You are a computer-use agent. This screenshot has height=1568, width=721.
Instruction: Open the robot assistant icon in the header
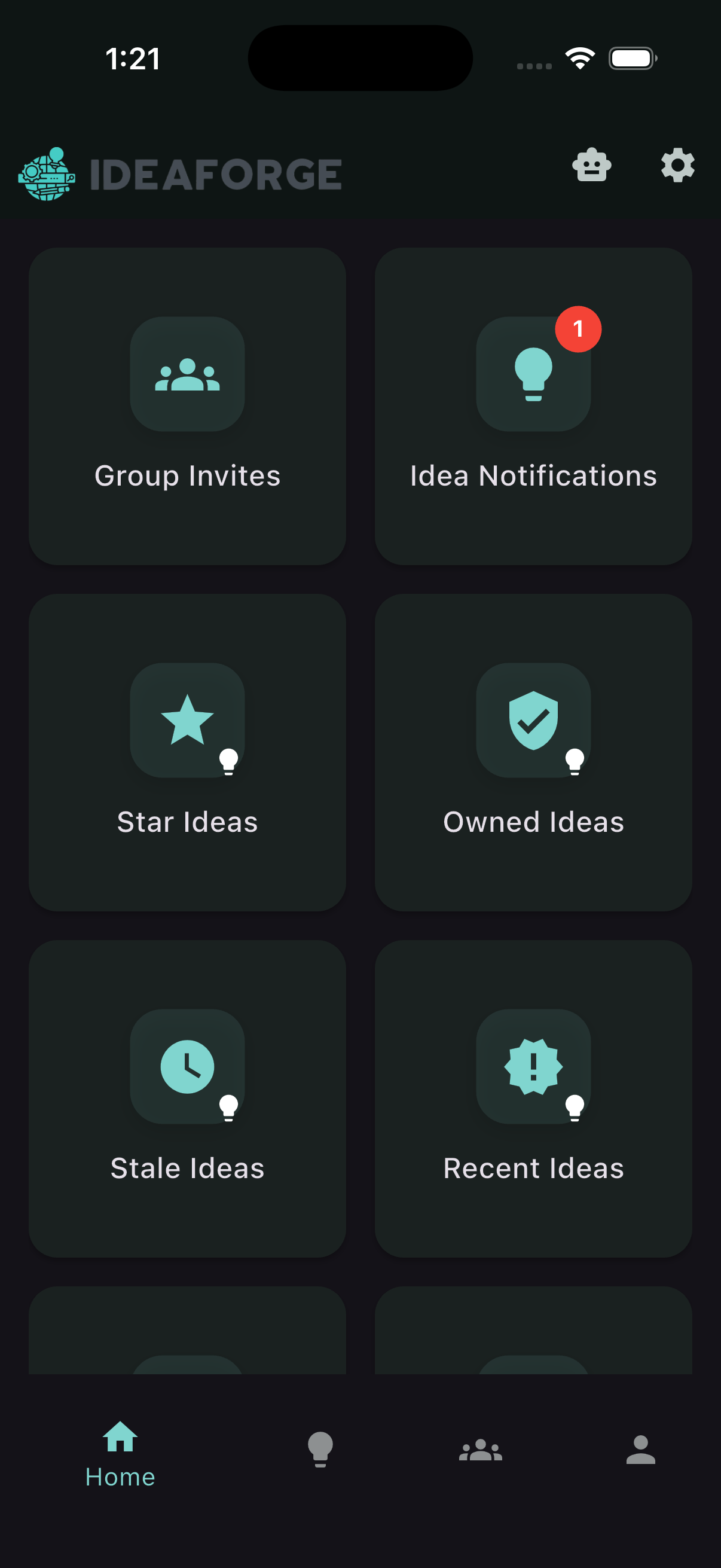(x=592, y=165)
